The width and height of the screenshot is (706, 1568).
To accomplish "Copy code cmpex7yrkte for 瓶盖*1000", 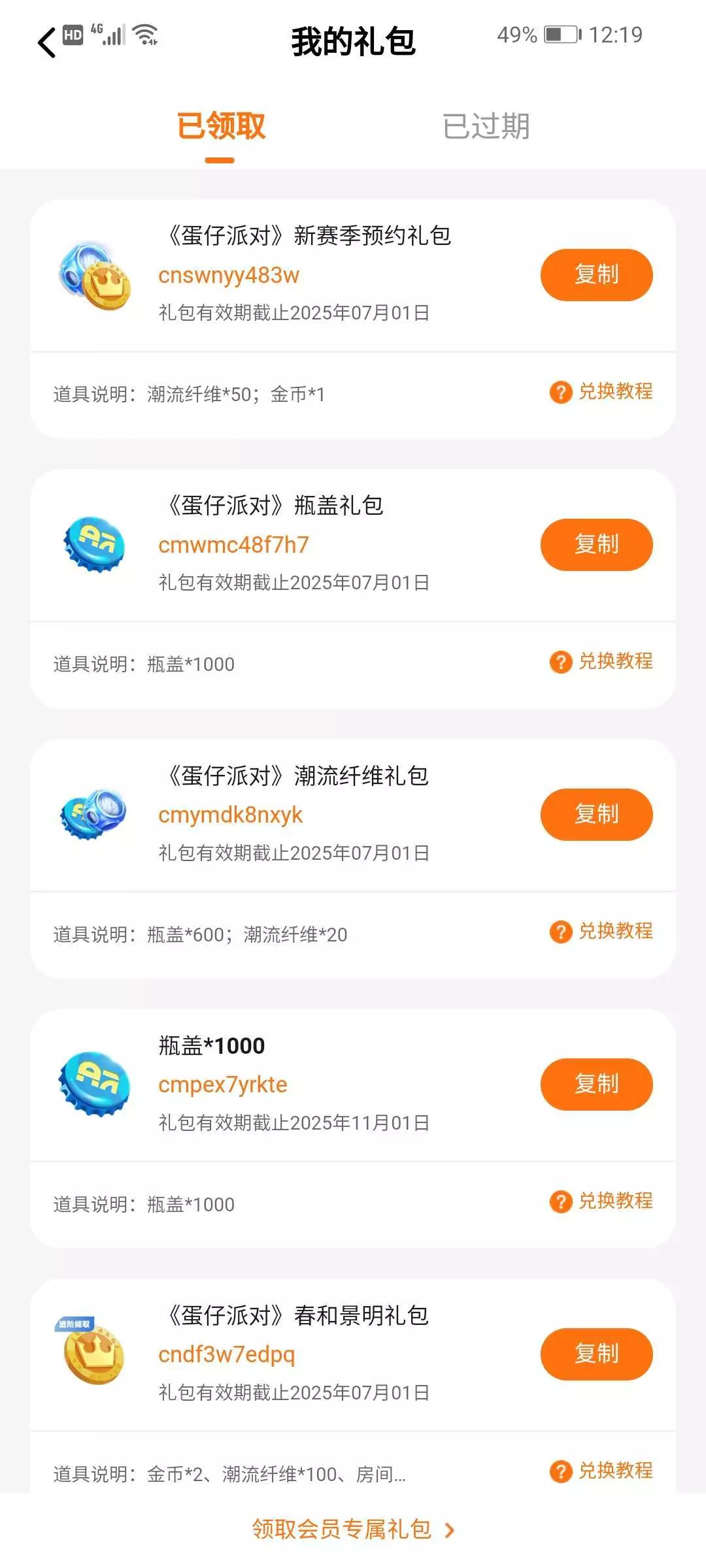I will click(596, 1085).
